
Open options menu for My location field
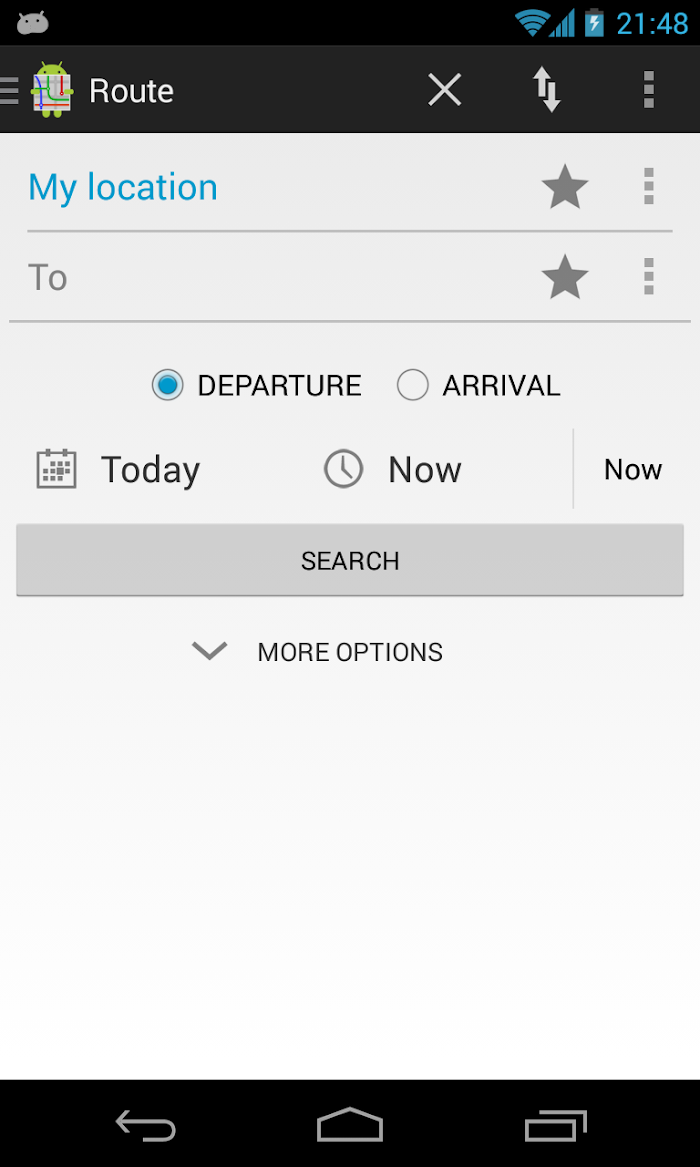[x=649, y=187]
